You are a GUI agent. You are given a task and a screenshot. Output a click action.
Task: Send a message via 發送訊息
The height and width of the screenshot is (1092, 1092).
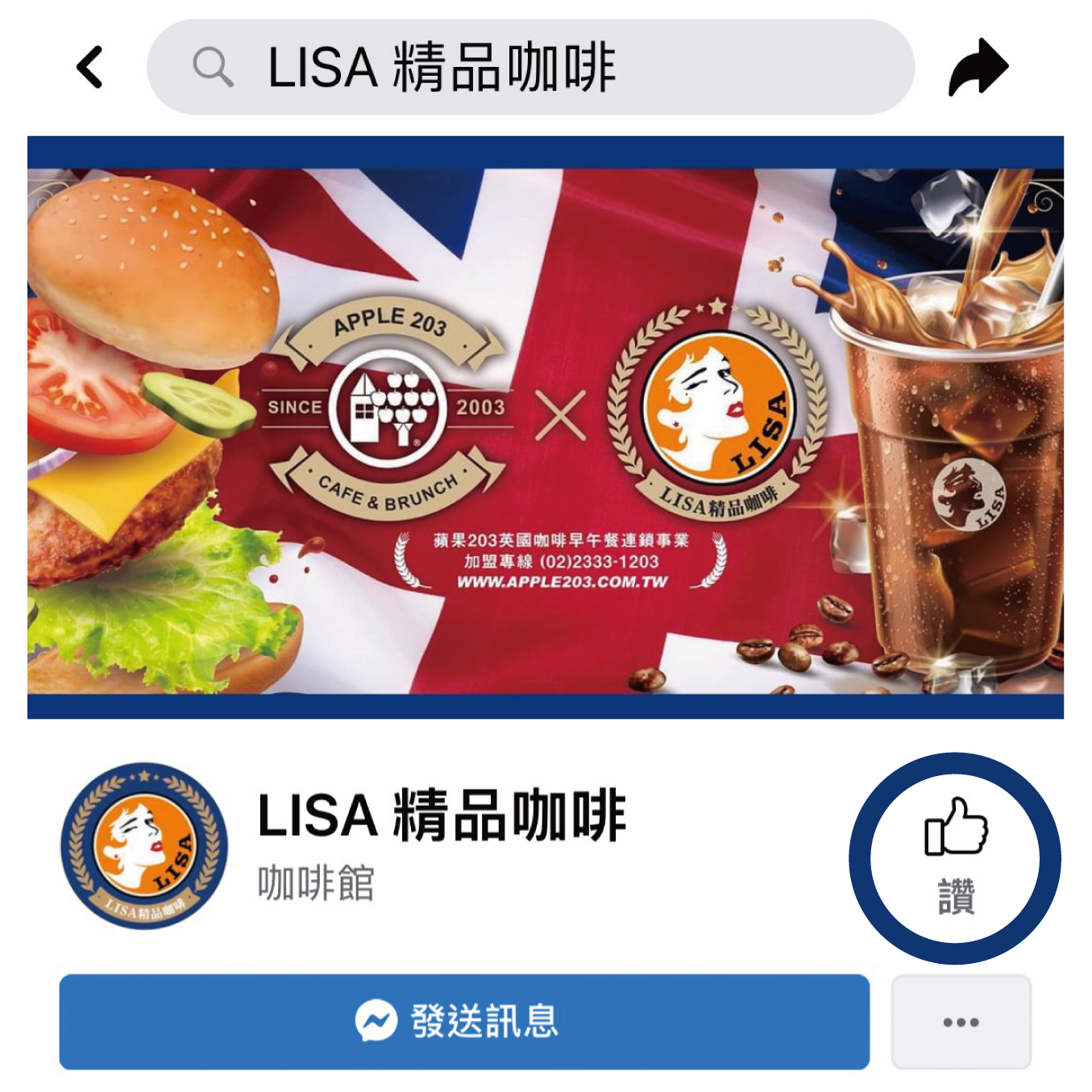(x=464, y=1021)
